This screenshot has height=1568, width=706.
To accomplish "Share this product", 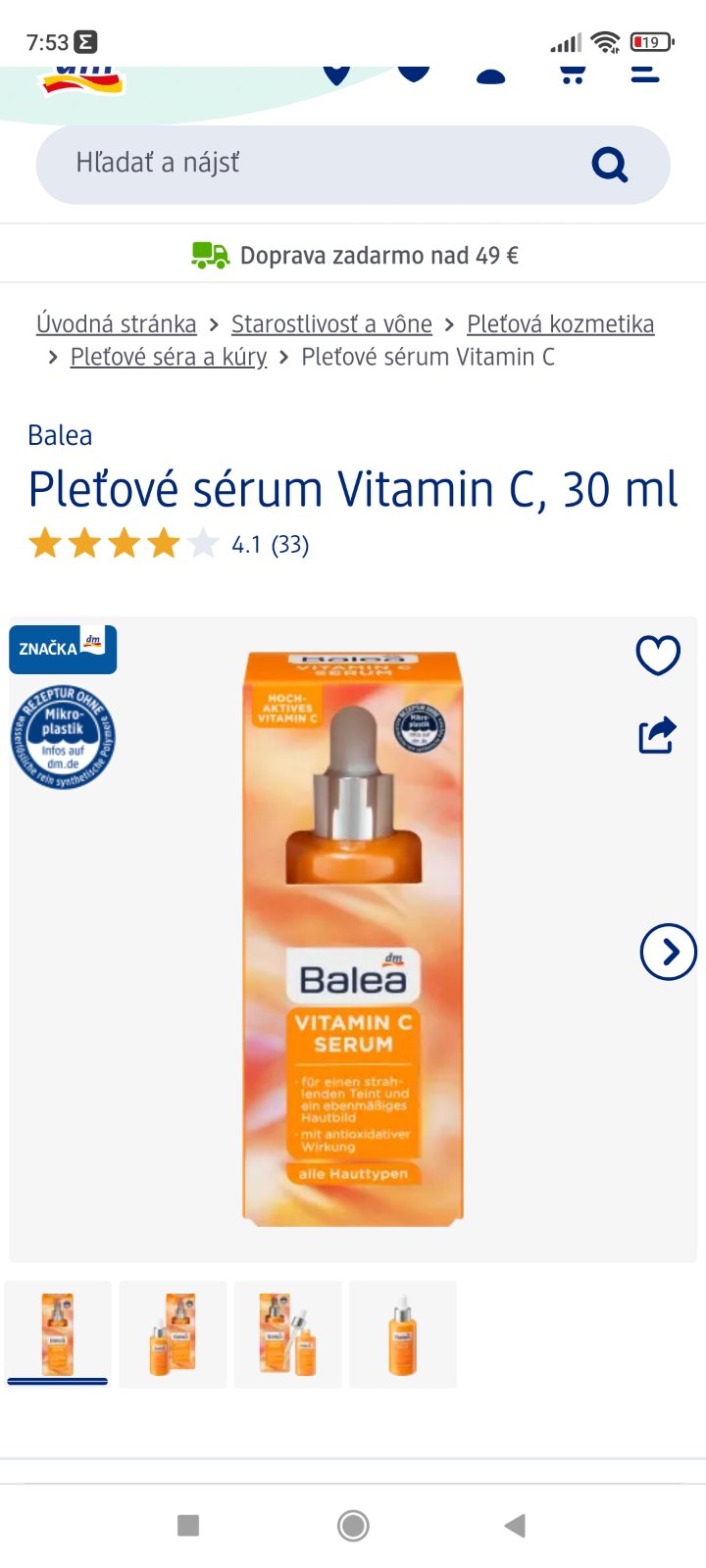I will (658, 735).
